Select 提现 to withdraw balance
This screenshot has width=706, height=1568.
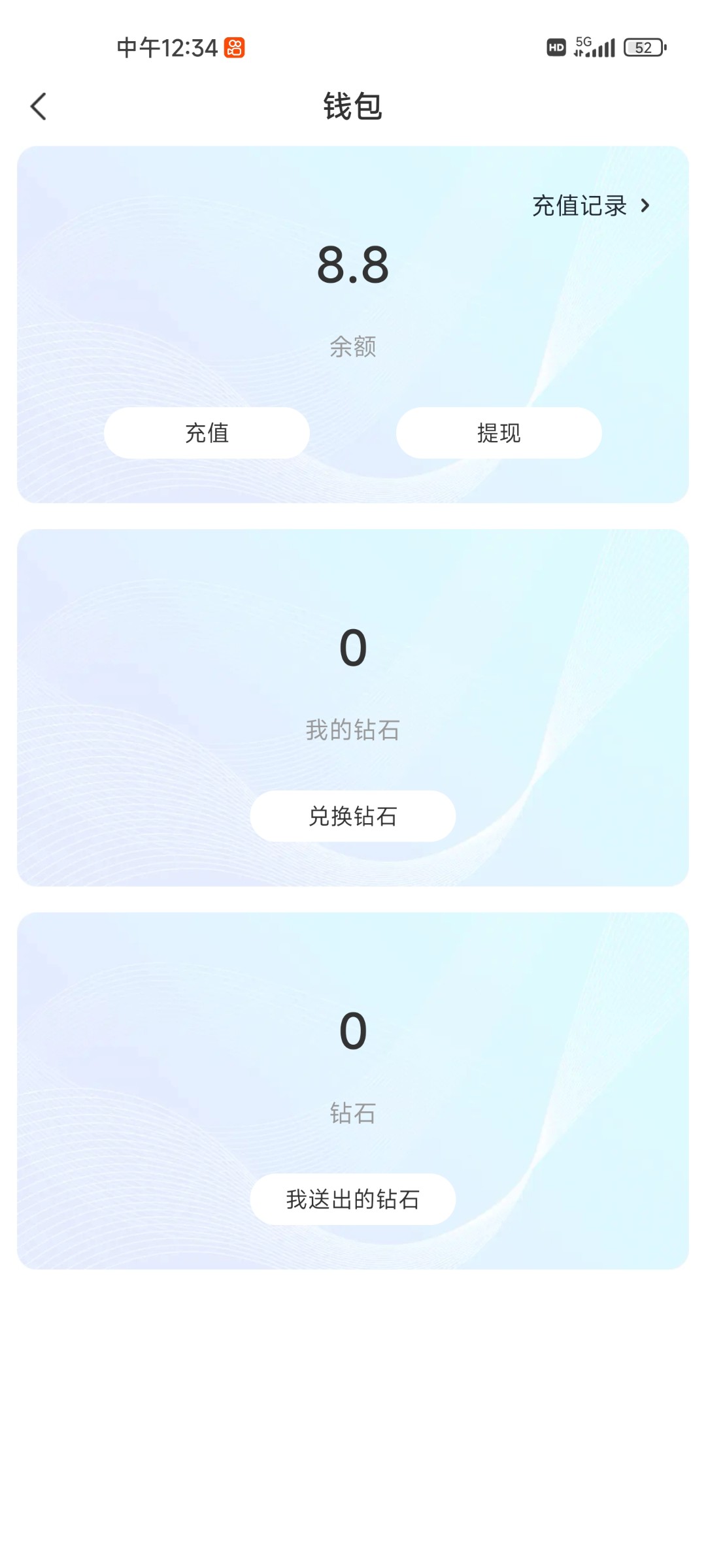(x=499, y=433)
